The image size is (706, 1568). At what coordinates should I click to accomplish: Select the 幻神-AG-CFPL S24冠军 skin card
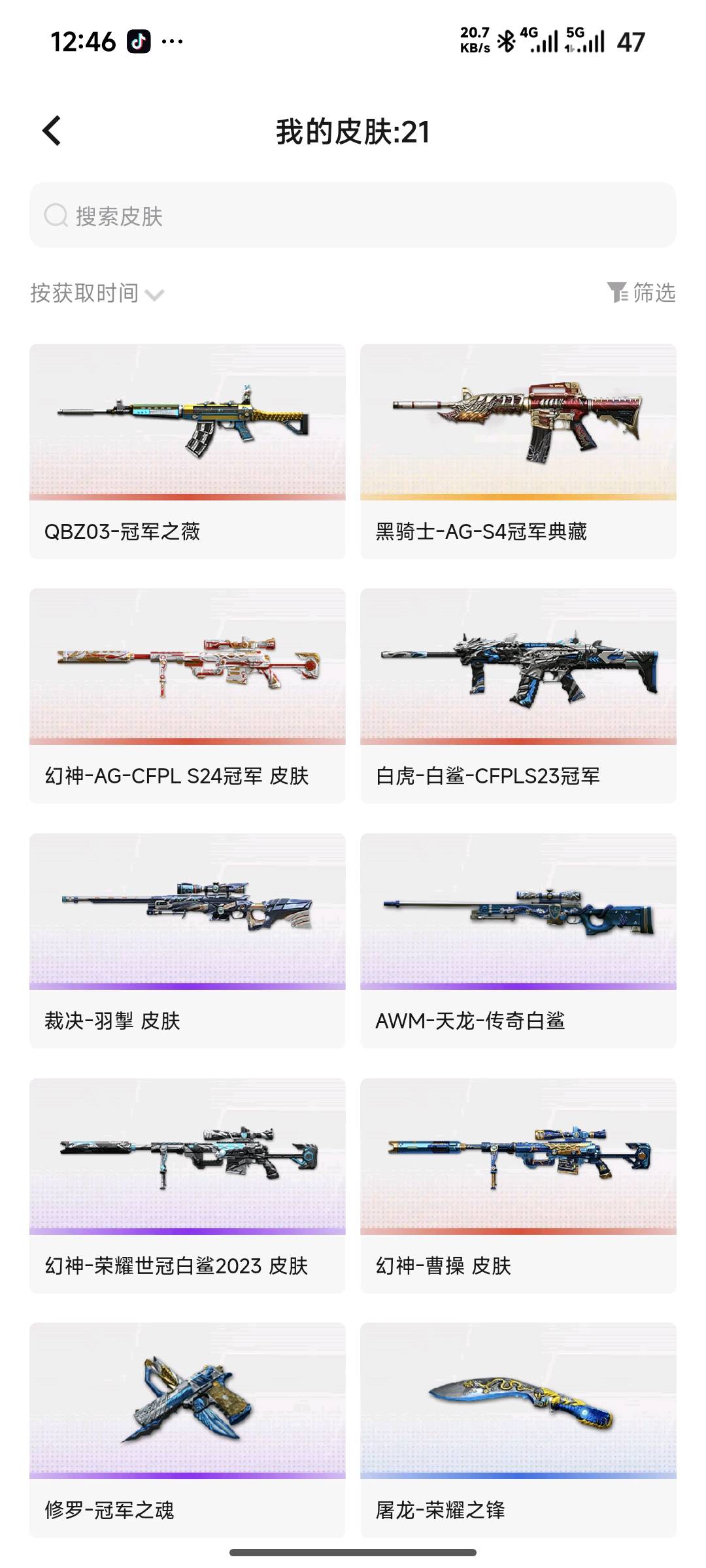tap(188, 695)
